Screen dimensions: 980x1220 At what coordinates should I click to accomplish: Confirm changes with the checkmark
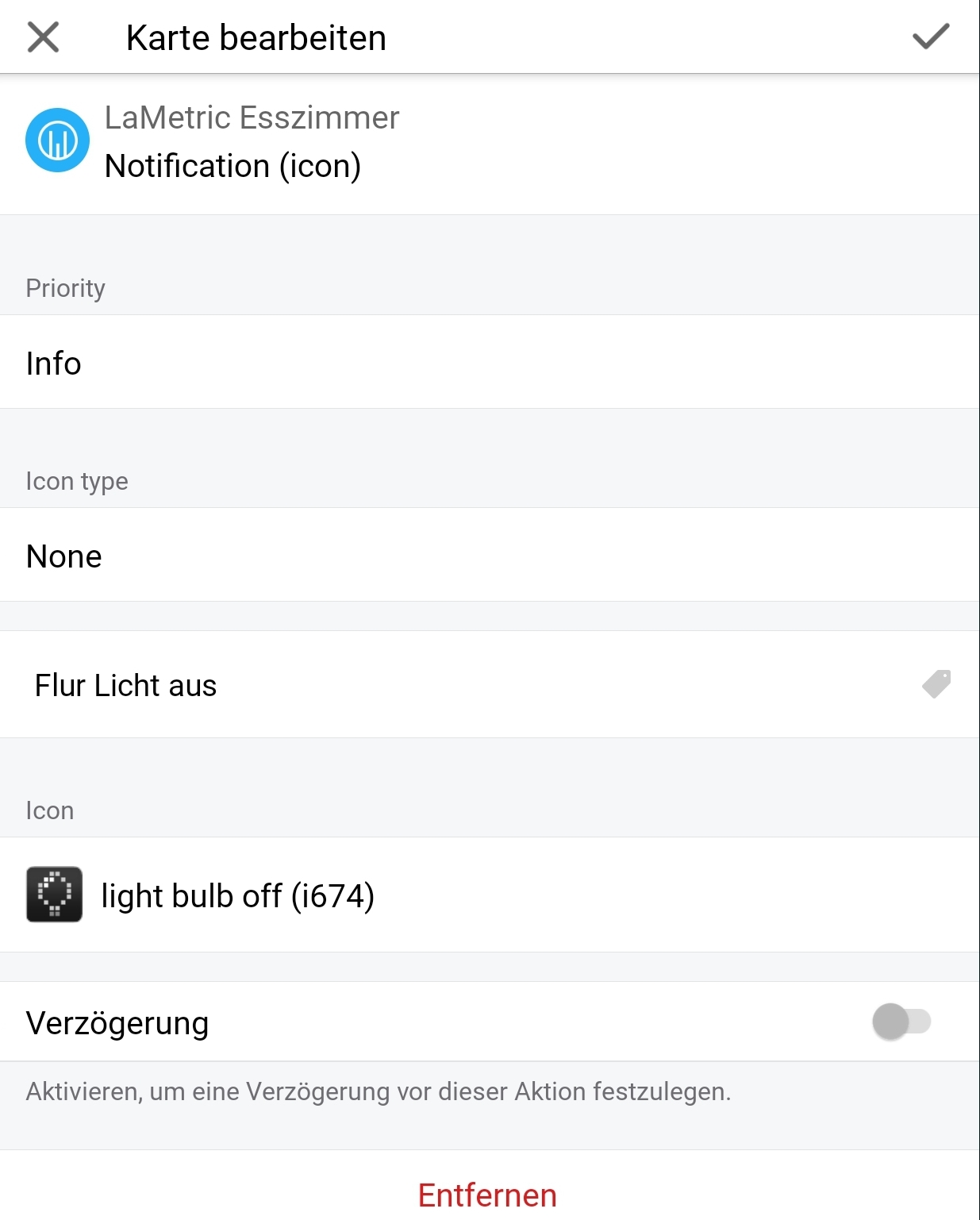tap(930, 37)
